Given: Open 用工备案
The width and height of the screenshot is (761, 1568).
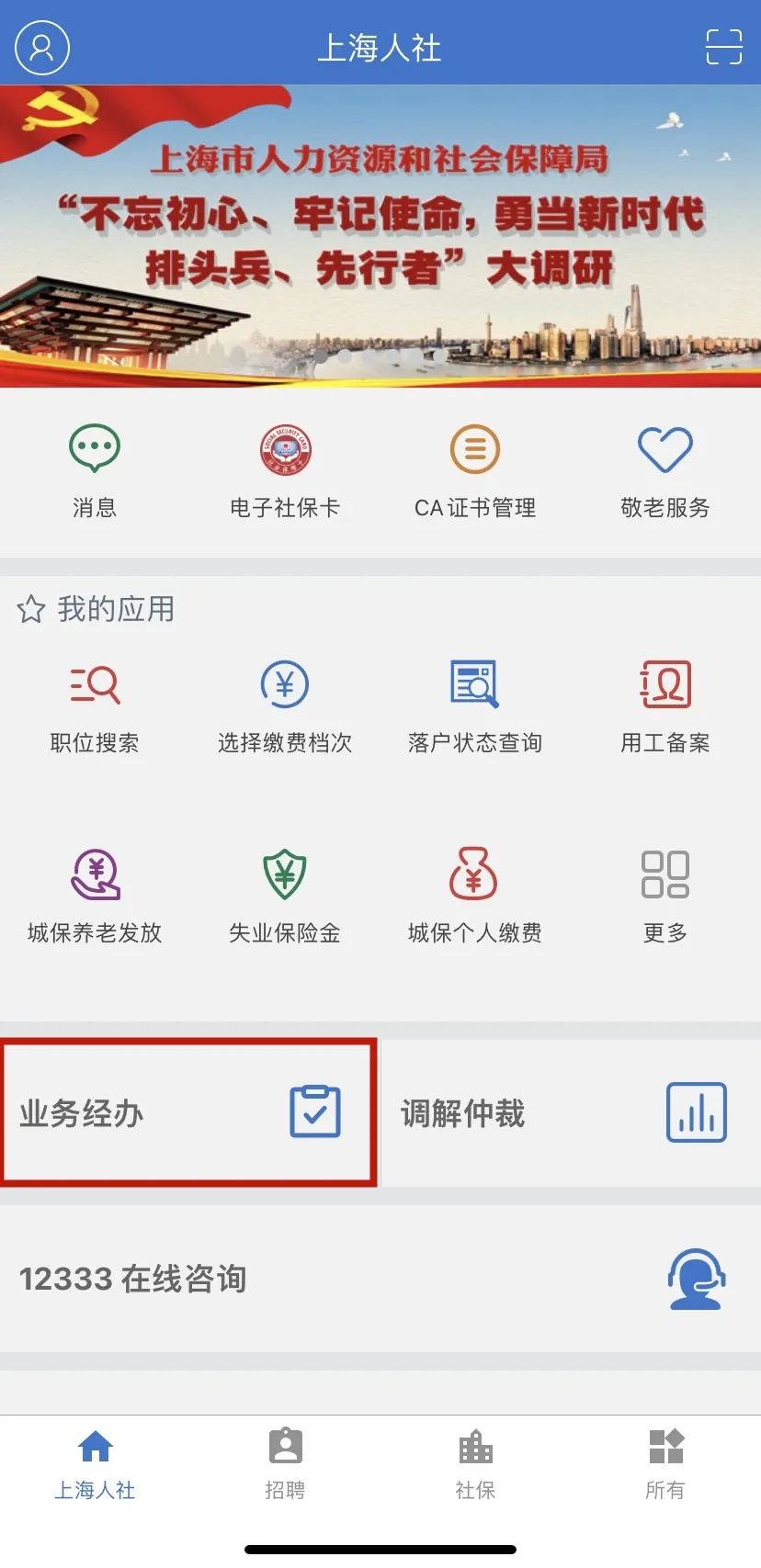Looking at the screenshot, I should pyautogui.click(x=665, y=705).
